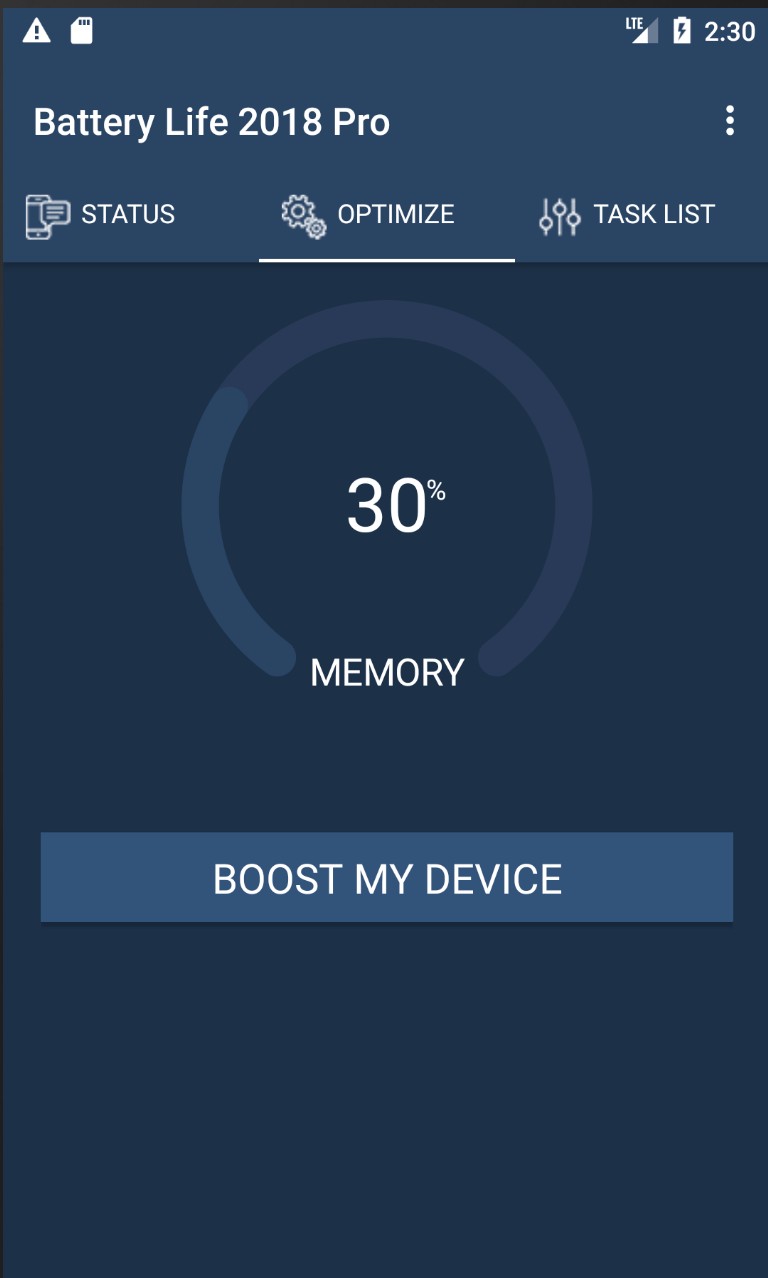Switch to the Status tab
The width and height of the screenshot is (768, 1278).
(101, 214)
